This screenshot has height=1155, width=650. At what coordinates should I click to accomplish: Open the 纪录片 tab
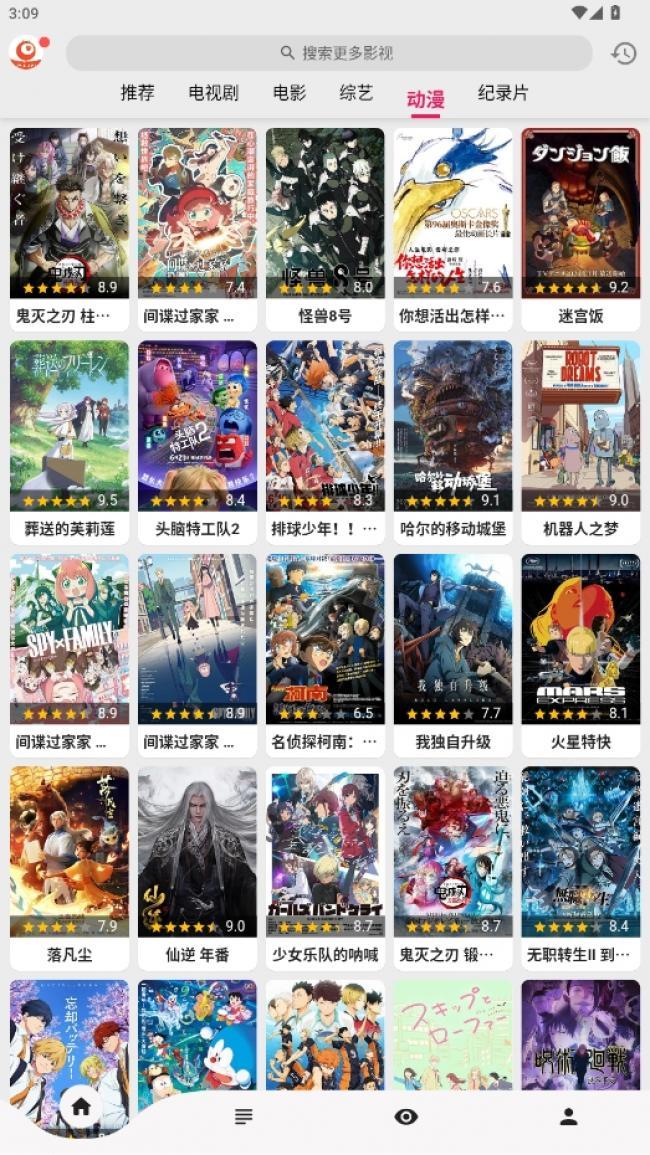(x=503, y=93)
